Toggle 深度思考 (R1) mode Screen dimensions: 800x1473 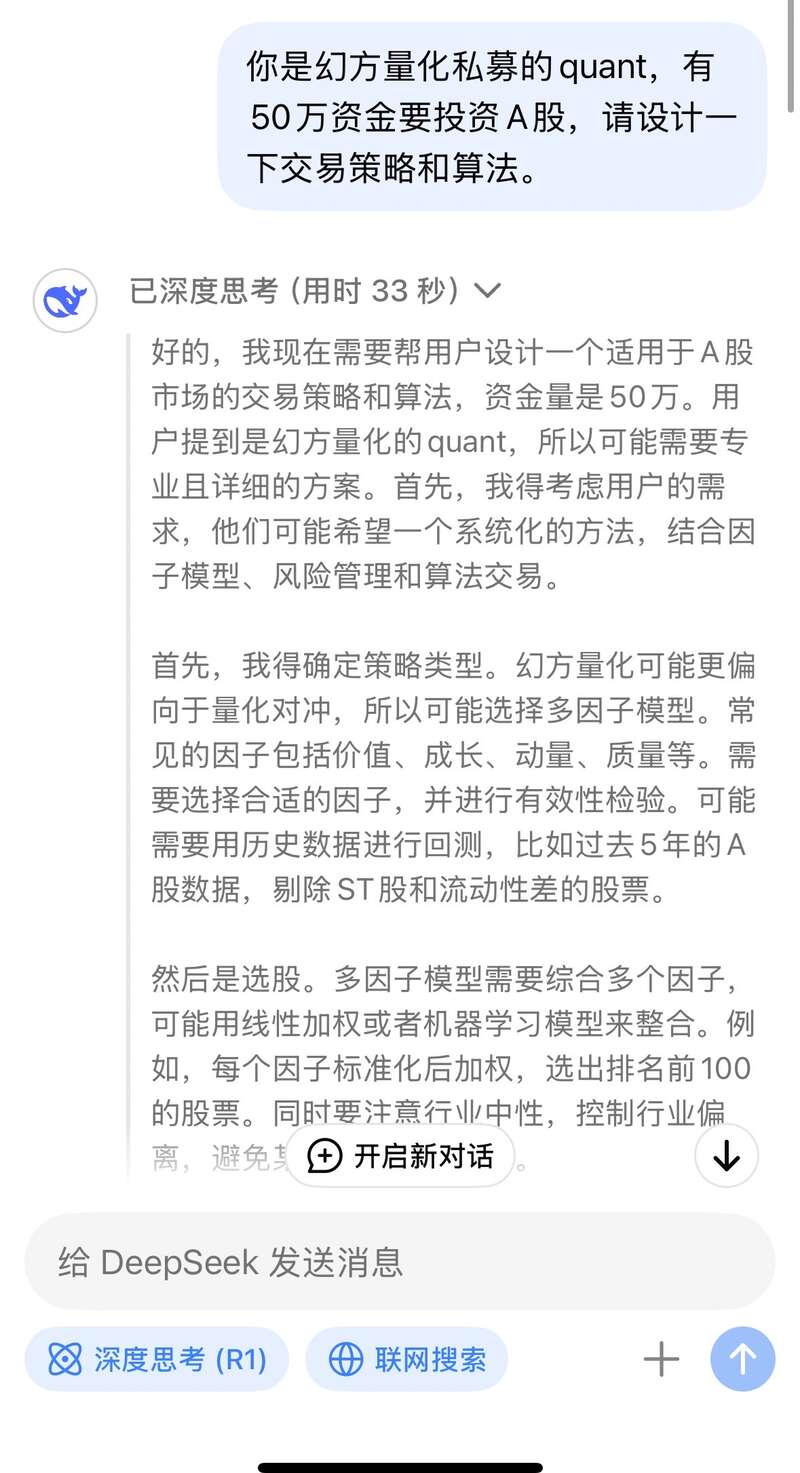click(157, 1359)
